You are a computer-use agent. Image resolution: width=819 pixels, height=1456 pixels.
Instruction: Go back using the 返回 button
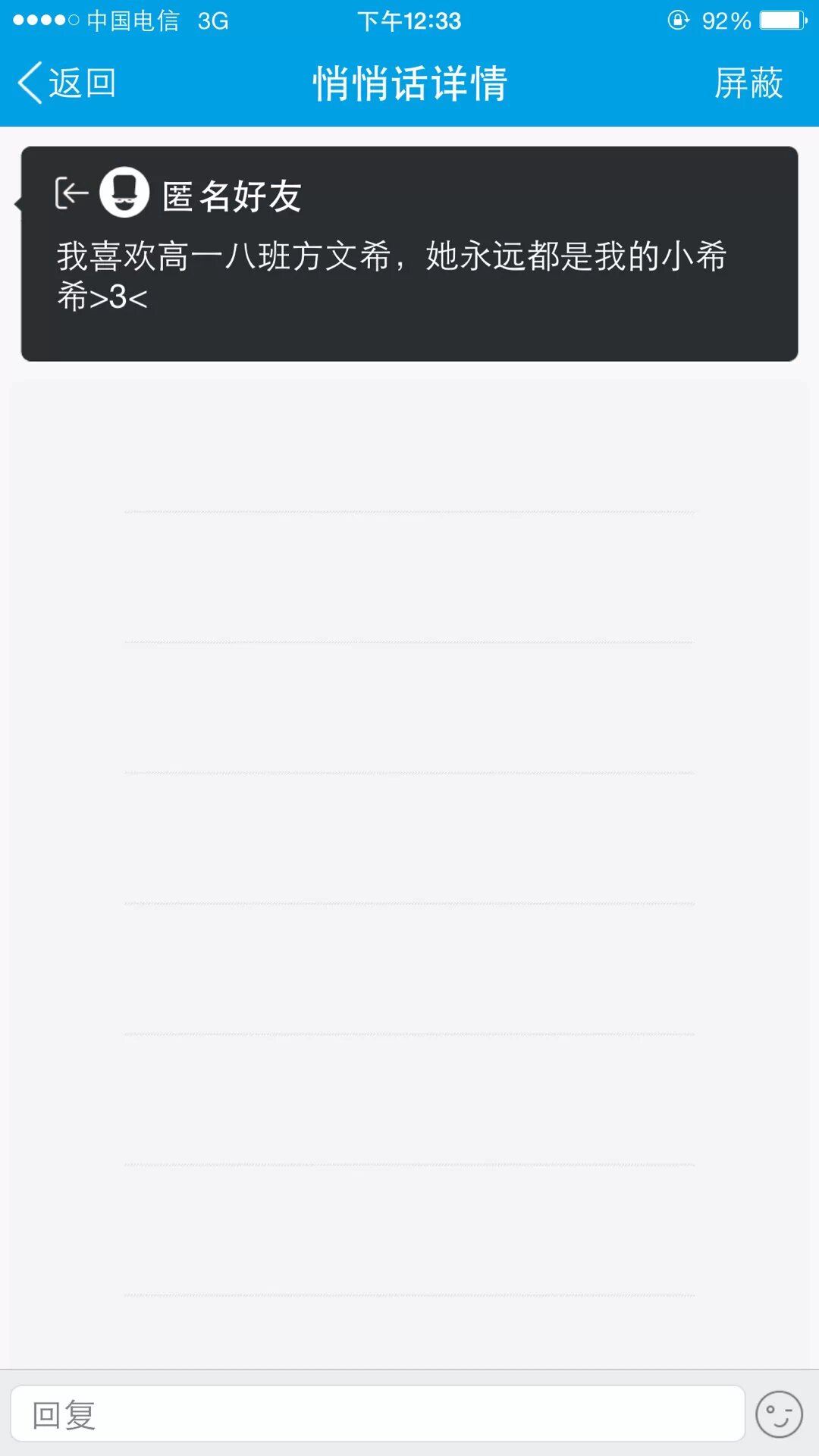(67, 83)
